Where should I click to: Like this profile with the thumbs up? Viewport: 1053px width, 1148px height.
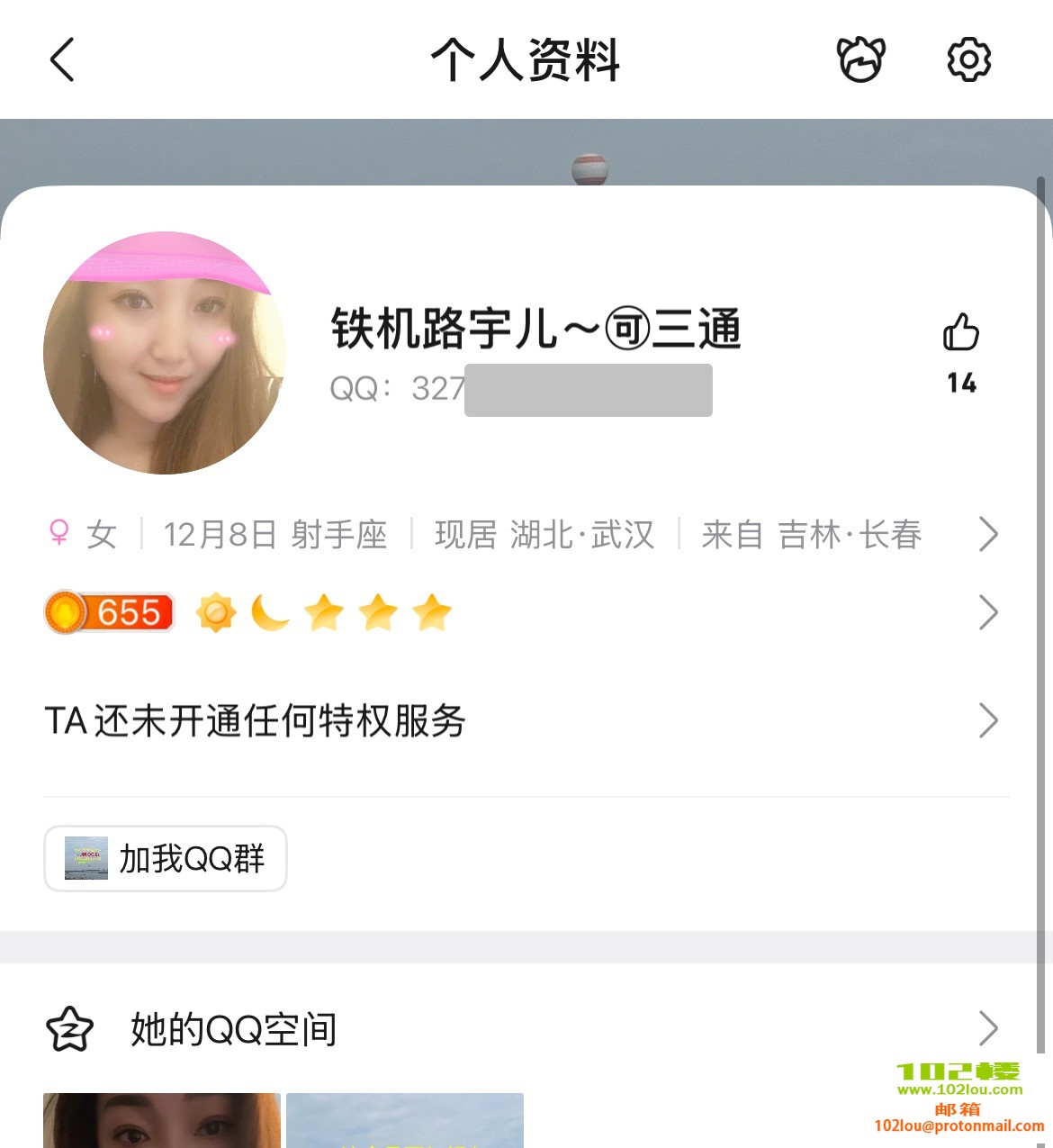pos(961,333)
